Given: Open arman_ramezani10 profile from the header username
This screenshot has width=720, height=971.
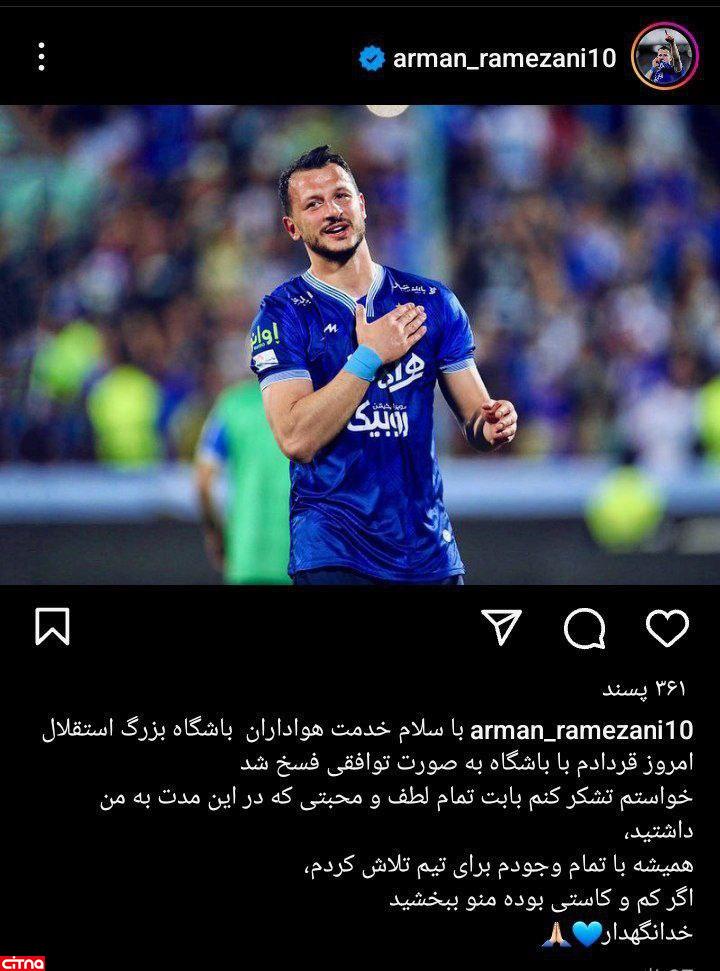Looking at the screenshot, I should coord(504,58).
